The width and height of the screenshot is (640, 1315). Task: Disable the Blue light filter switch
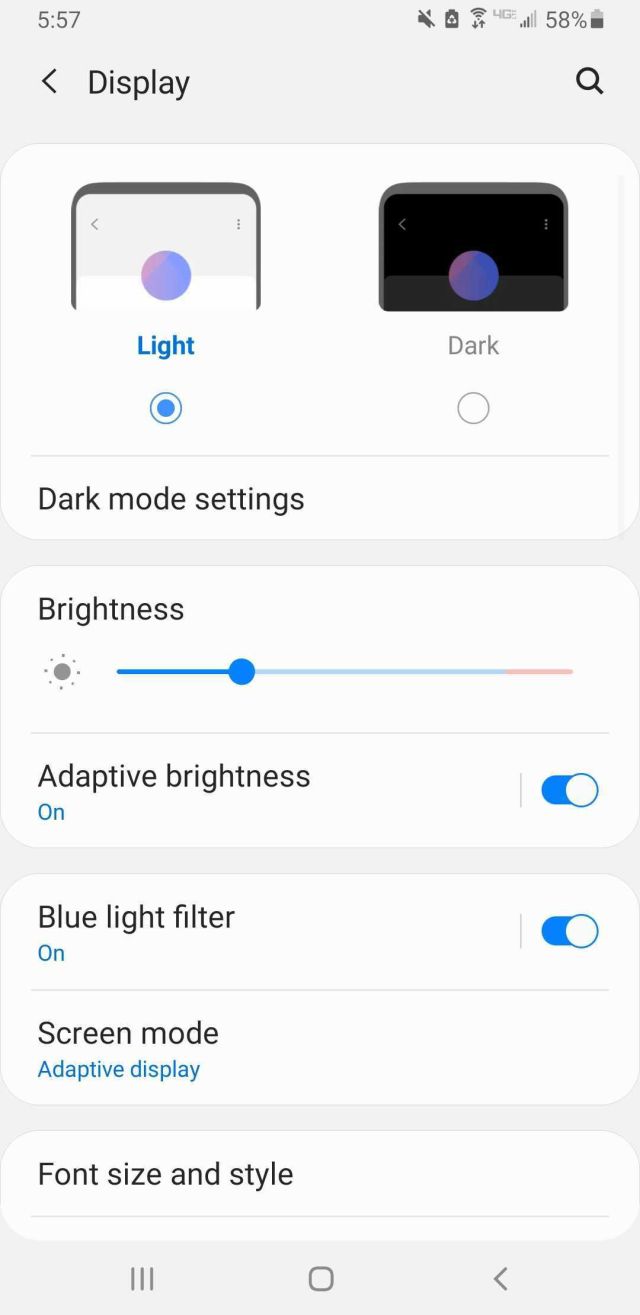570,931
